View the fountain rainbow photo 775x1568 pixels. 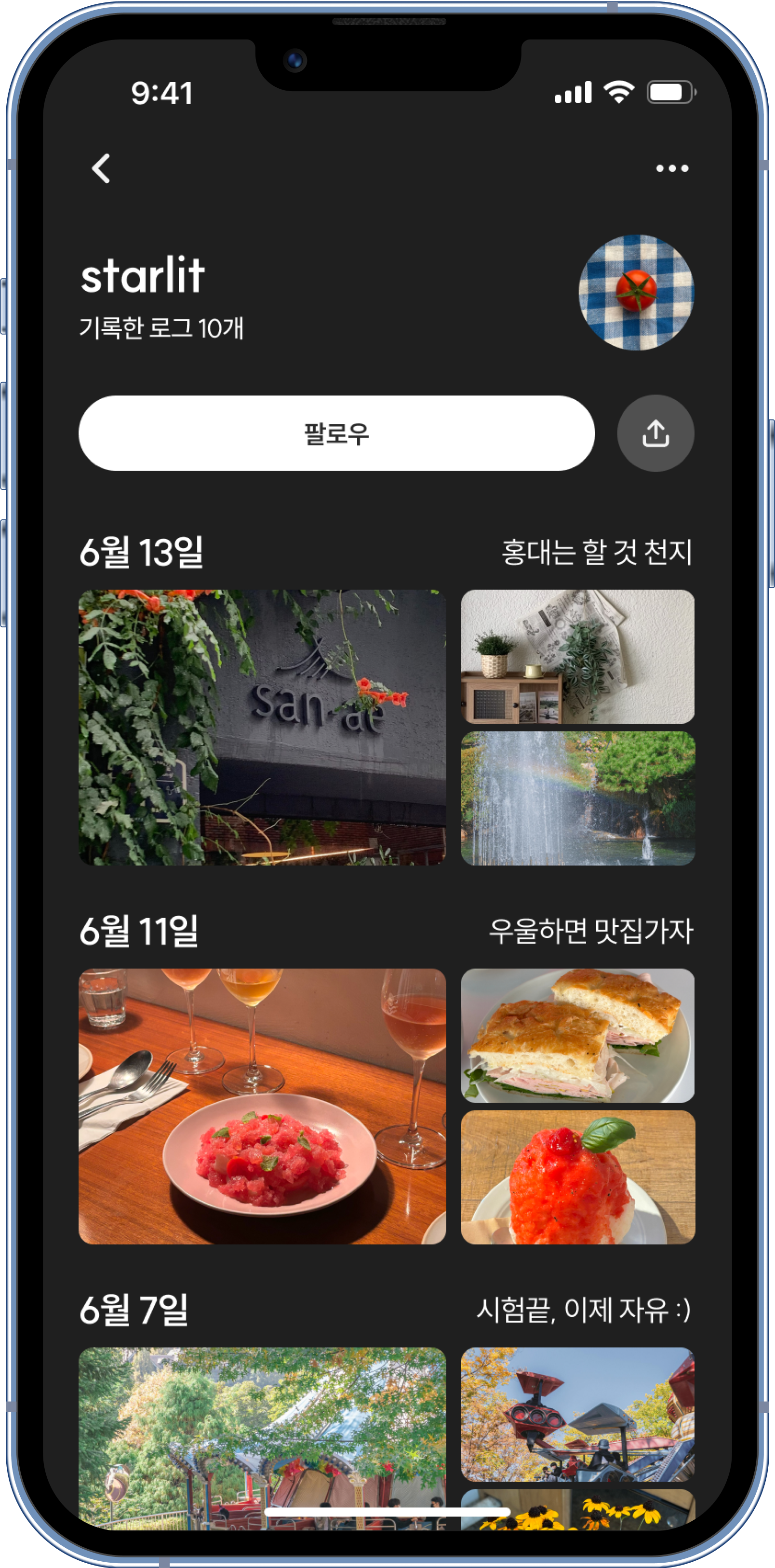click(x=578, y=798)
